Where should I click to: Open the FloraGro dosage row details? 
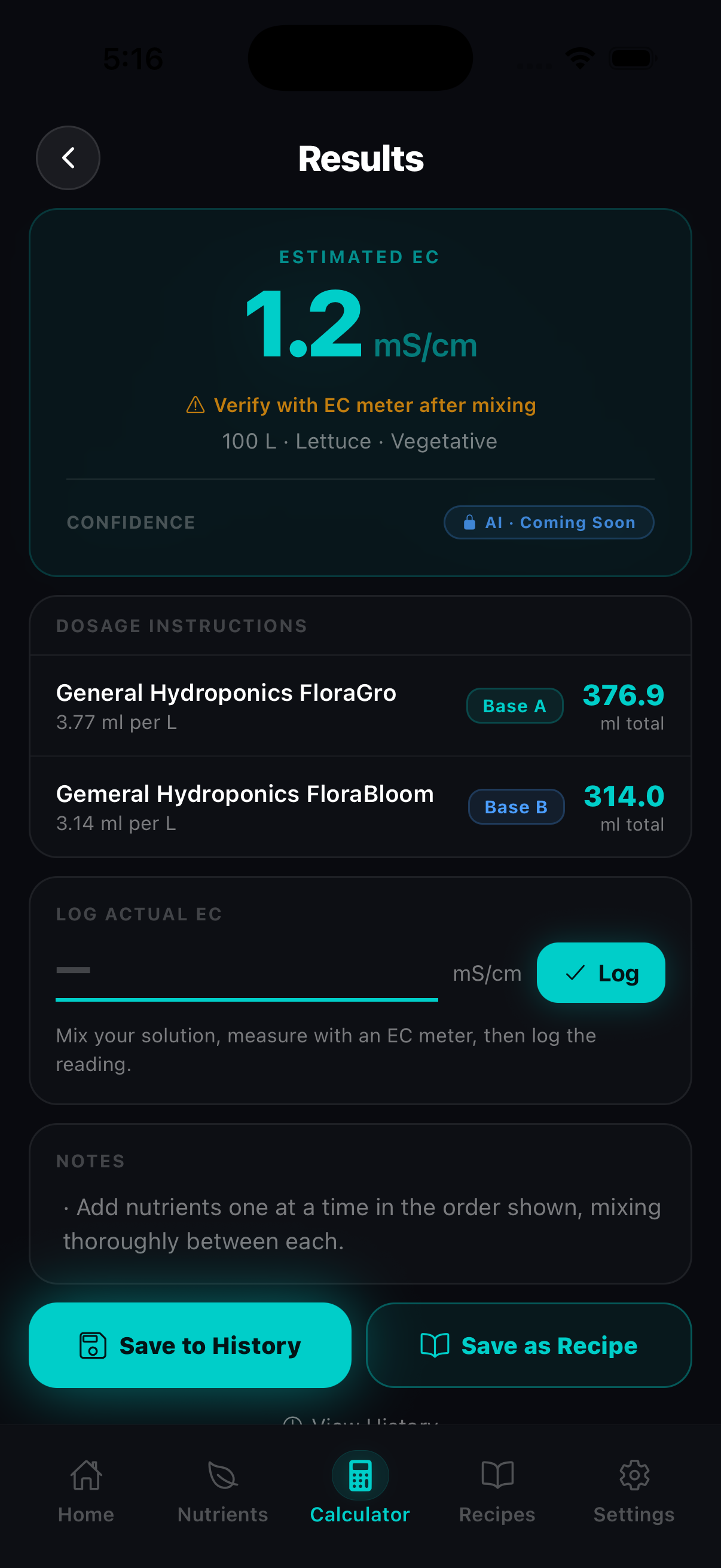point(243,705)
